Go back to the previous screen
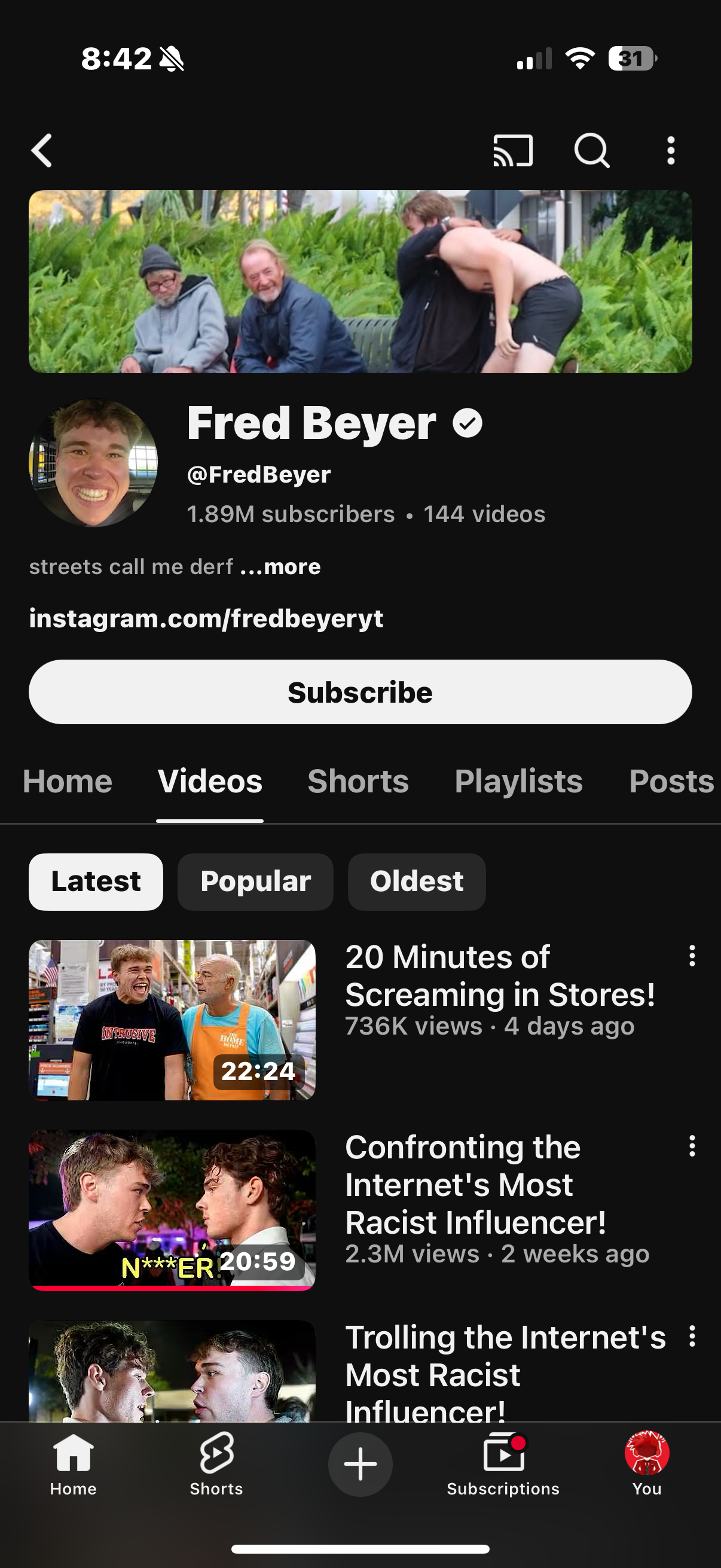The image size is (721, 1568). (41, 150)
